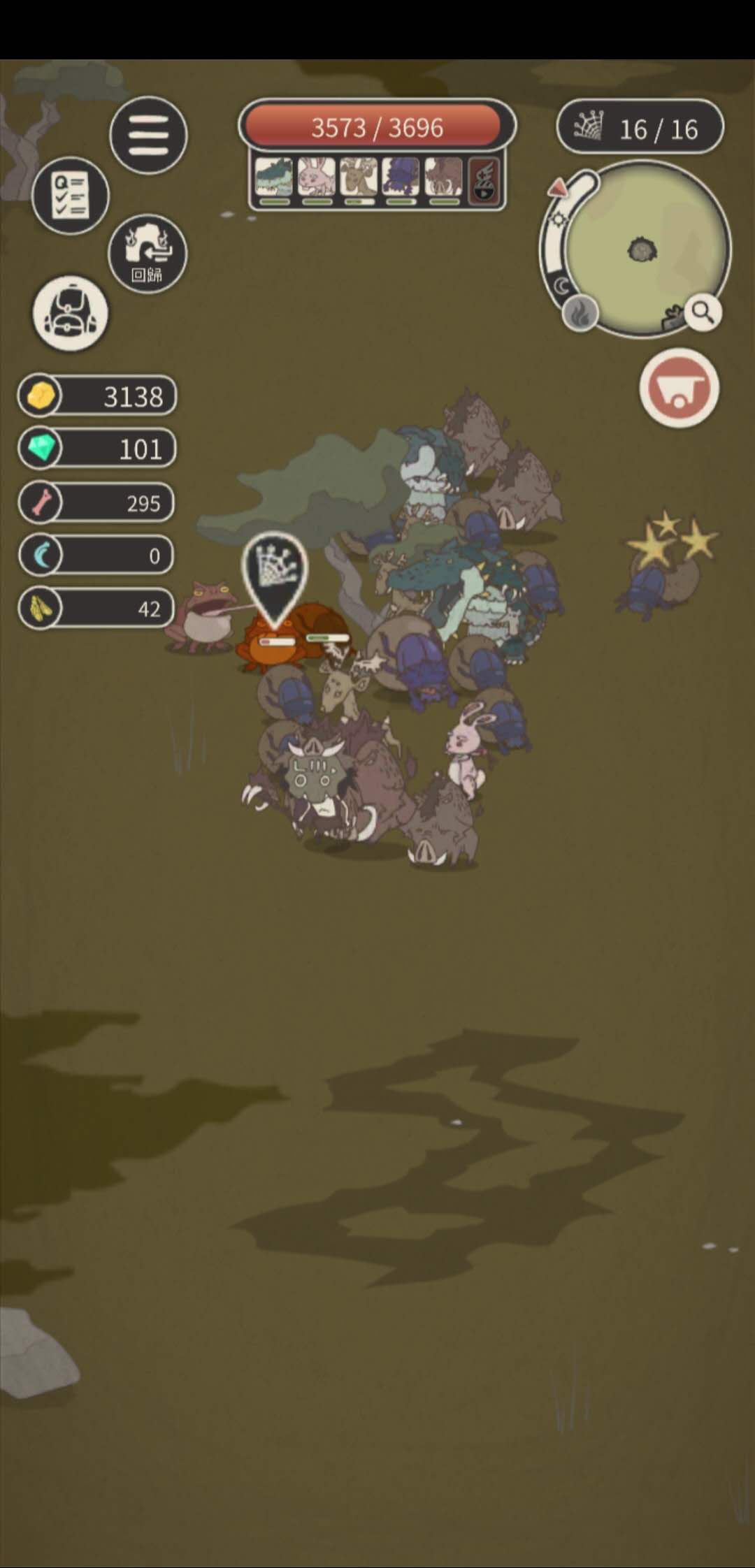This screenshot has height=1568, width=755.
Task: Tap the gray flame icon by minimap
Action: pos(580,314)
